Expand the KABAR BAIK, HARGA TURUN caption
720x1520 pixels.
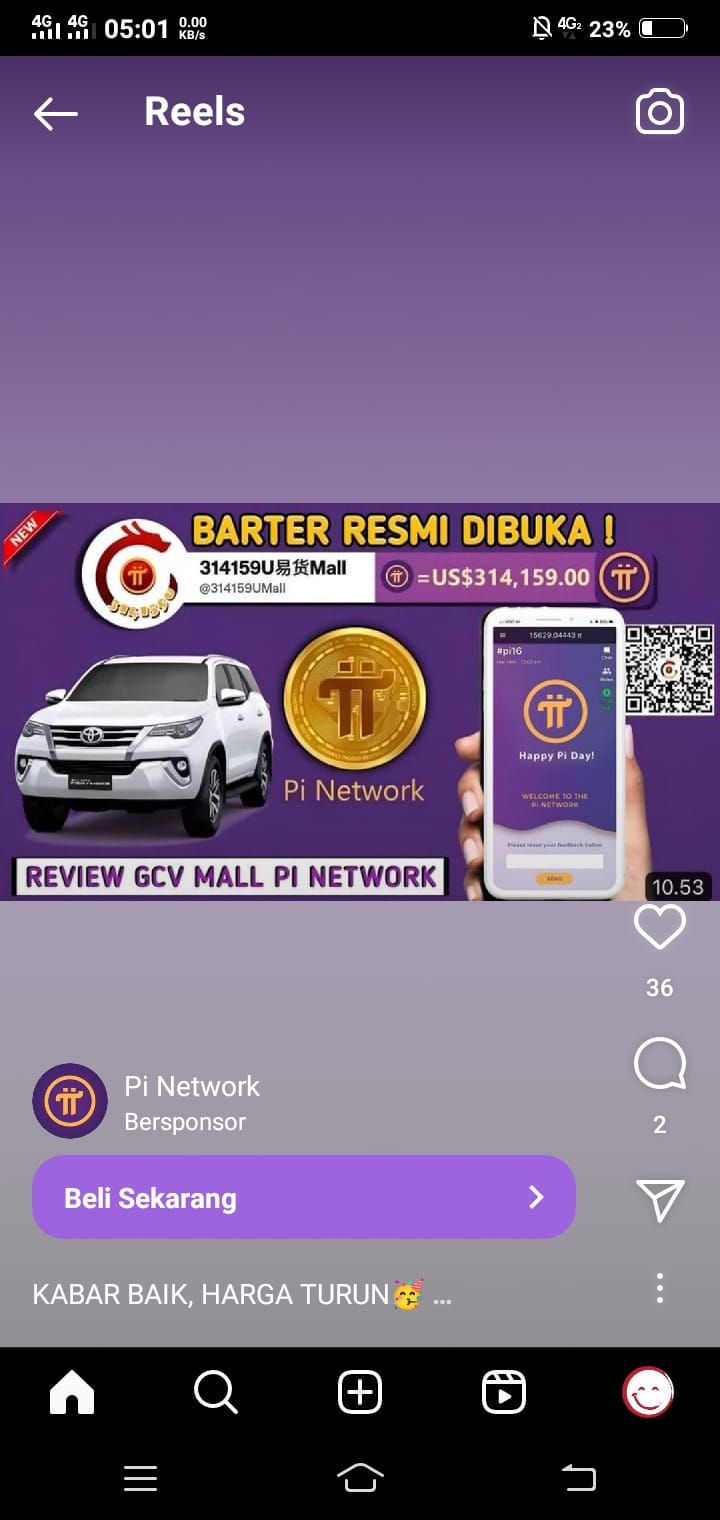click(x=442, y=1296)
